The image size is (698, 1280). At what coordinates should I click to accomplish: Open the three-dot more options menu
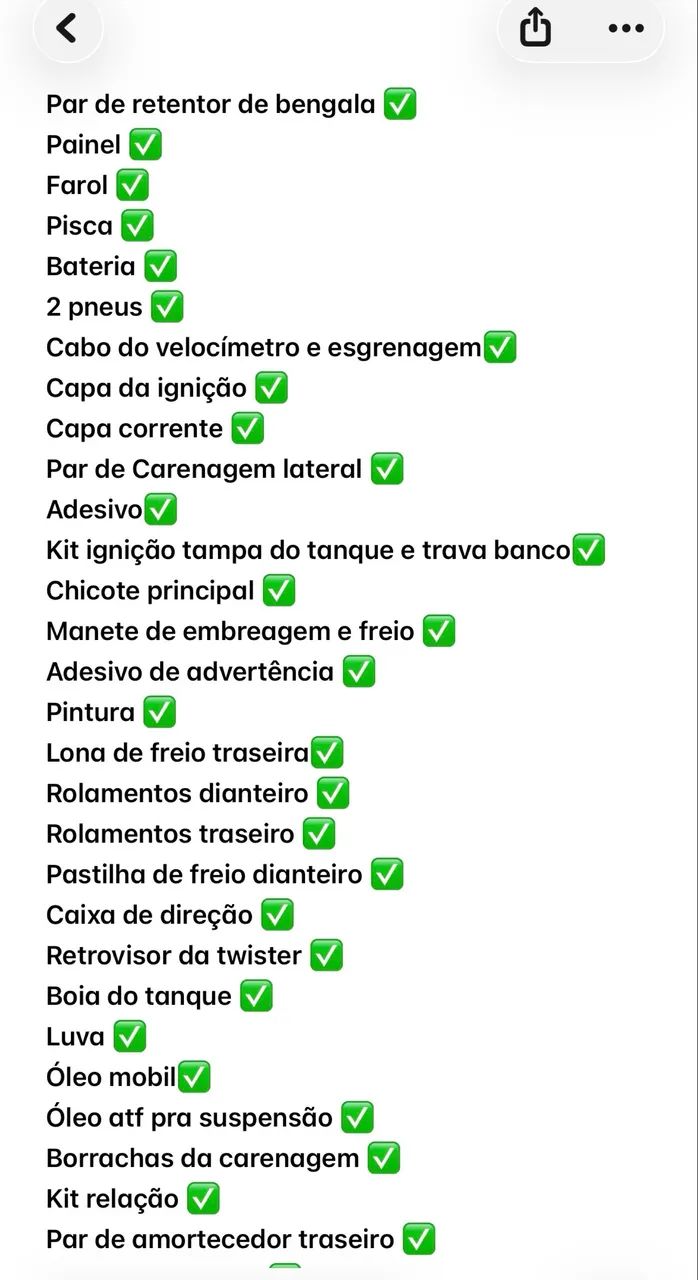[626, 27]
